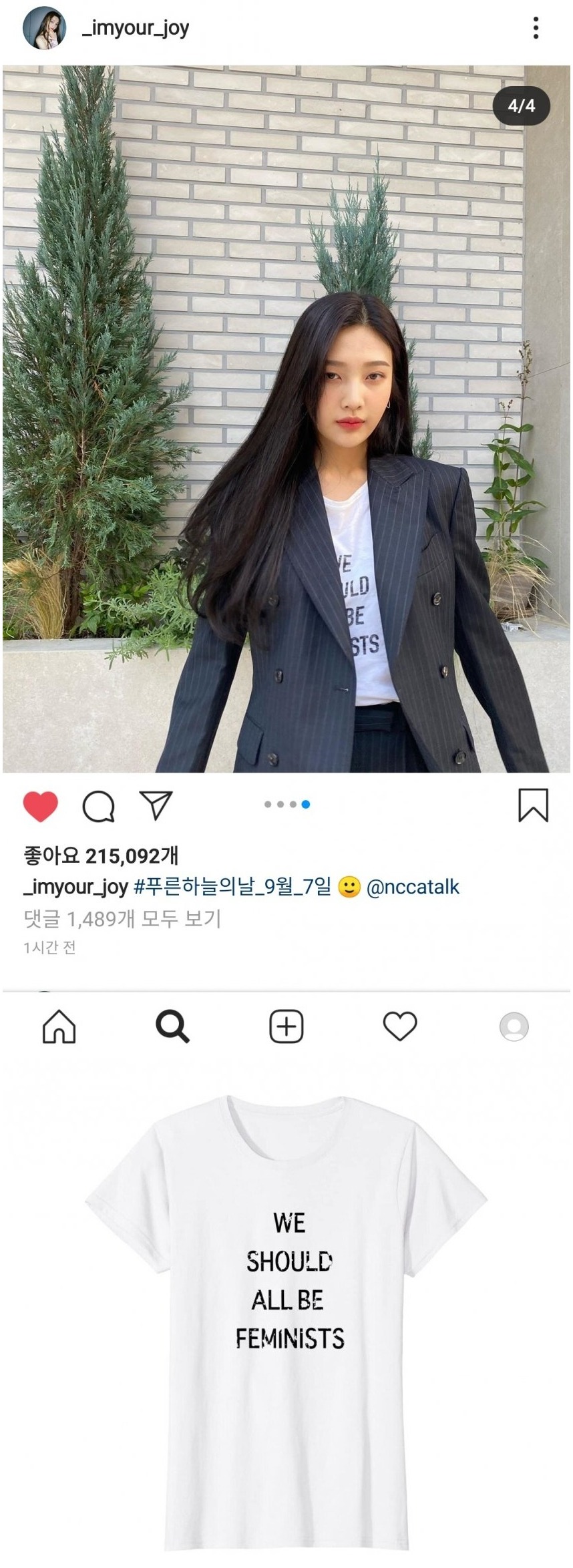
Task: Bookmark this post
Action: click(x=533, y=805)
